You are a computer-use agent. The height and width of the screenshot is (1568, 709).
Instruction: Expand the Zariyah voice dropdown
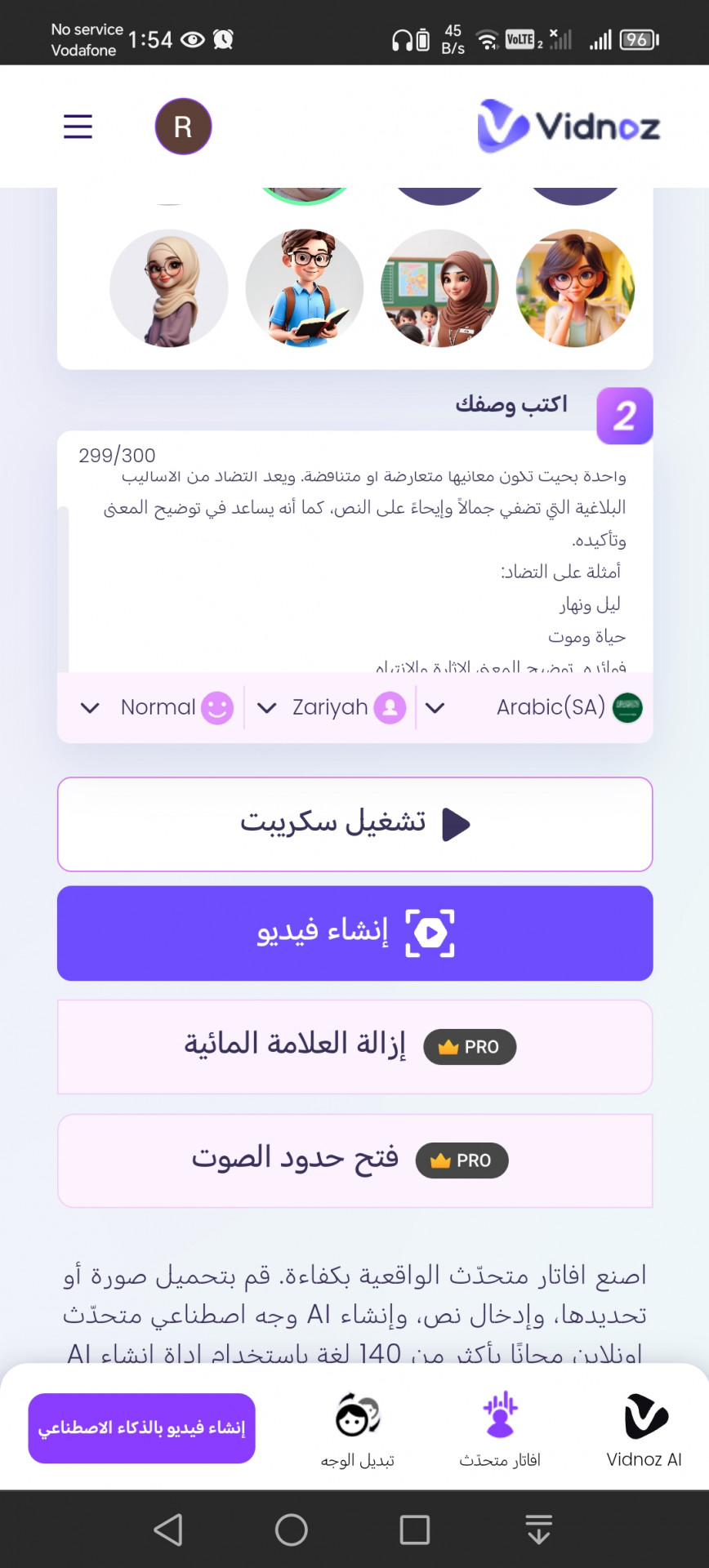(x=331, y=707)
